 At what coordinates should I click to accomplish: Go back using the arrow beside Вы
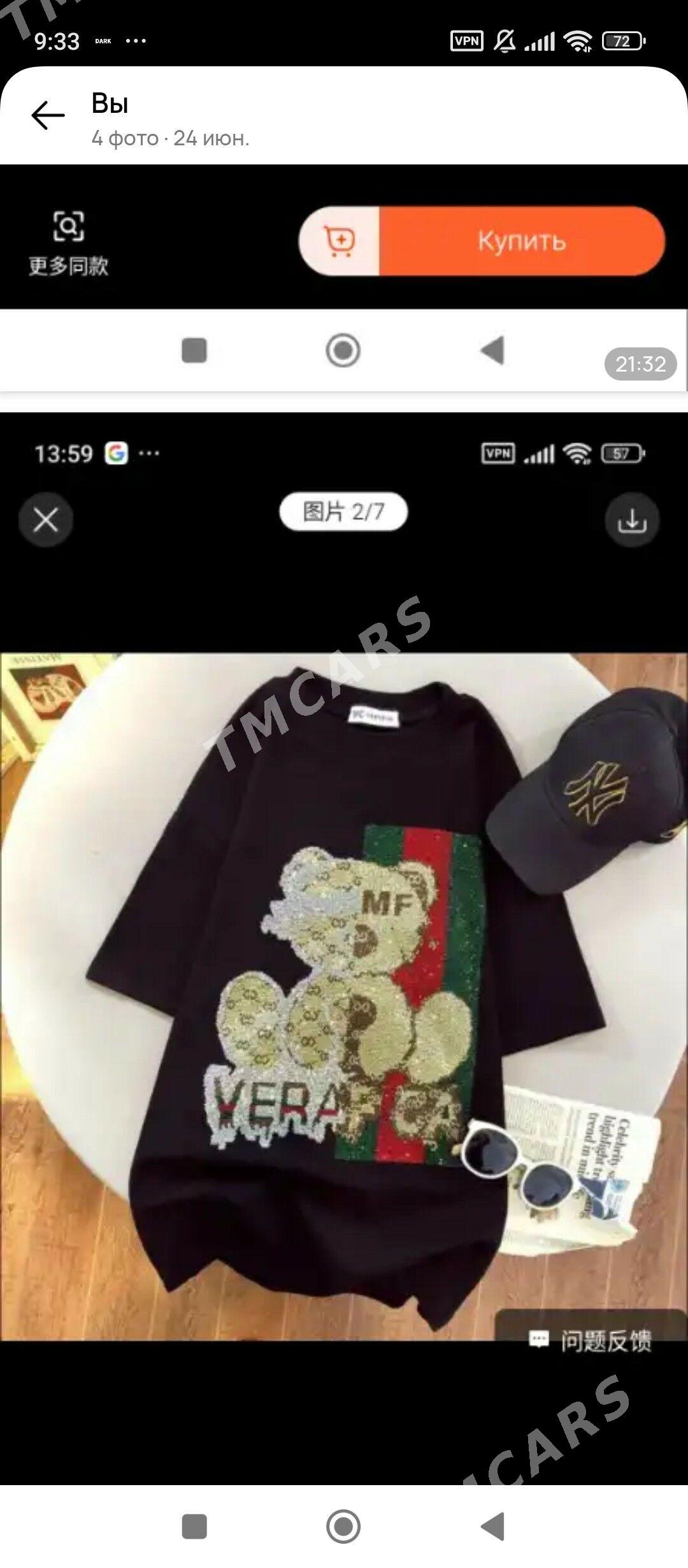(x=48, y=115)
